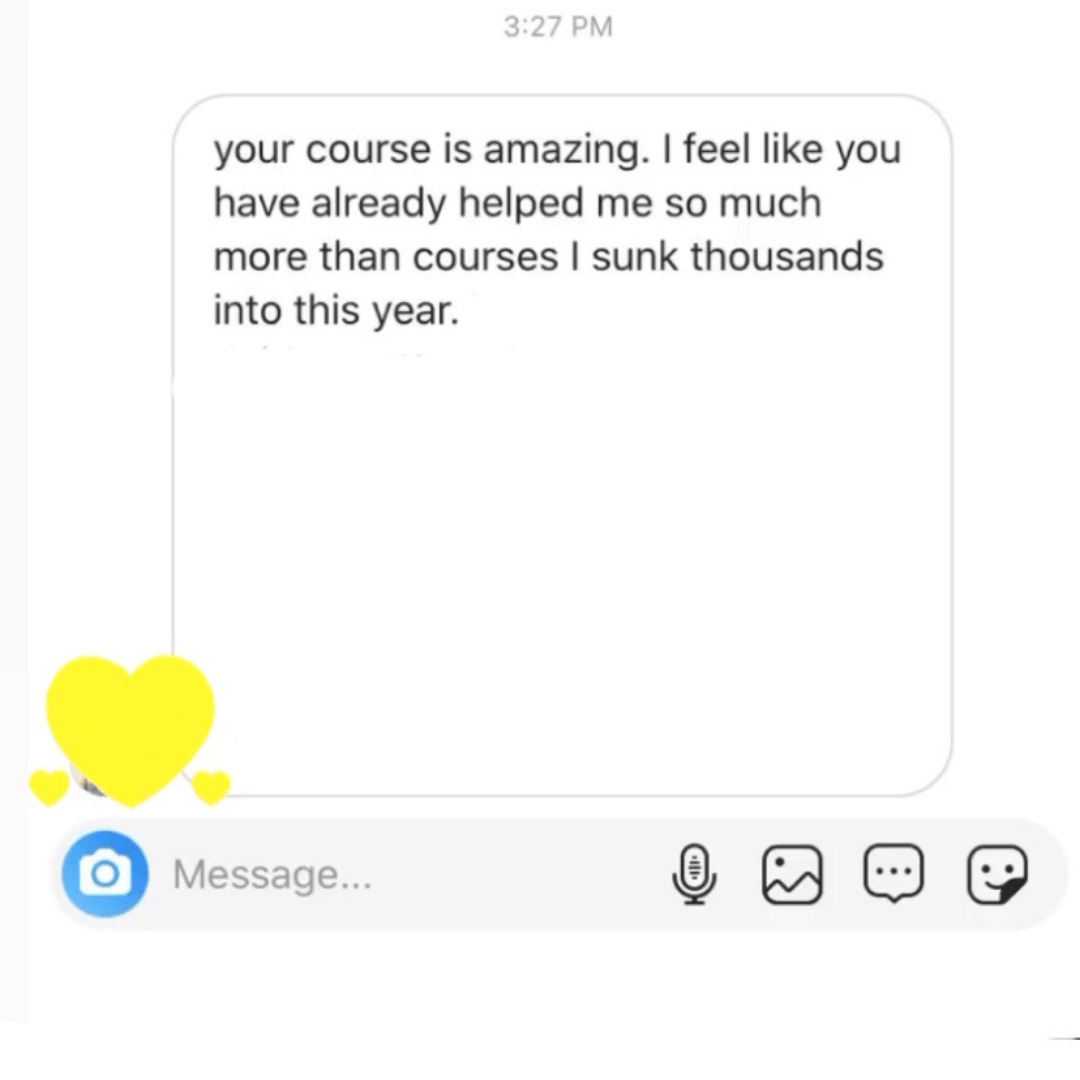Open the sticker picker
This screenshot has height=1080, width=1080.
pyautogui.click(x=997, y=874)
